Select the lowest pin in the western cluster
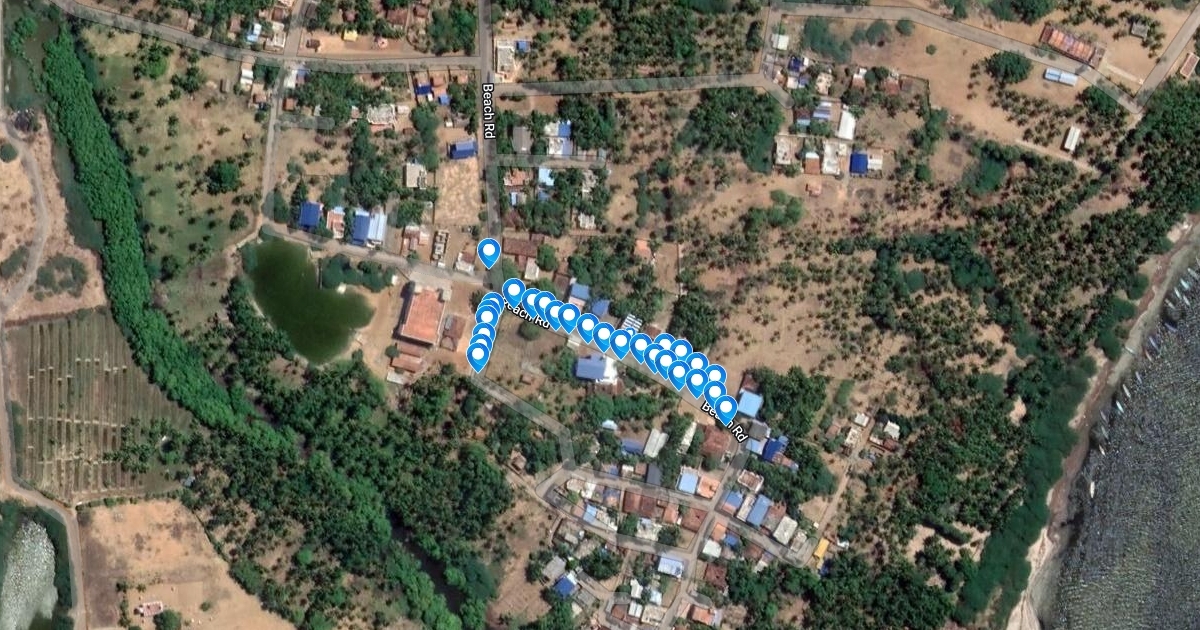Image resolution: width=1200 pixels, height=630 pixels. 478,355
